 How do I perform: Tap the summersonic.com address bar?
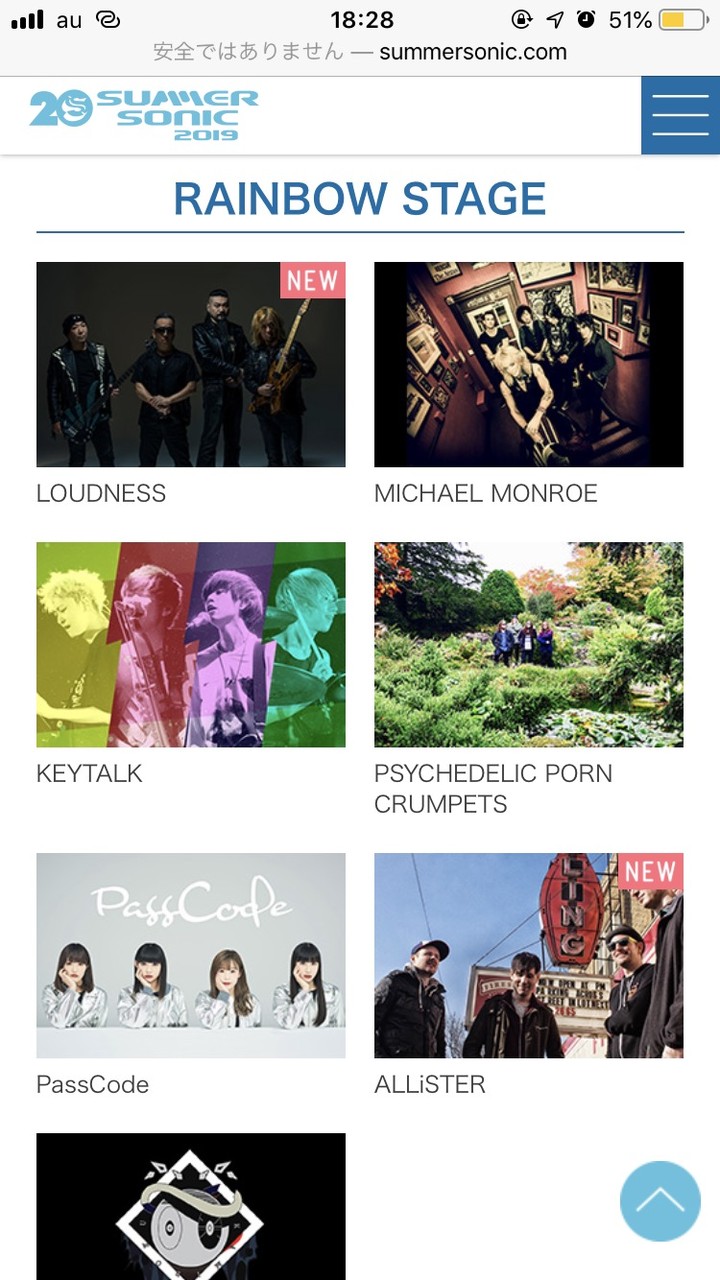[x=360, y=51]
